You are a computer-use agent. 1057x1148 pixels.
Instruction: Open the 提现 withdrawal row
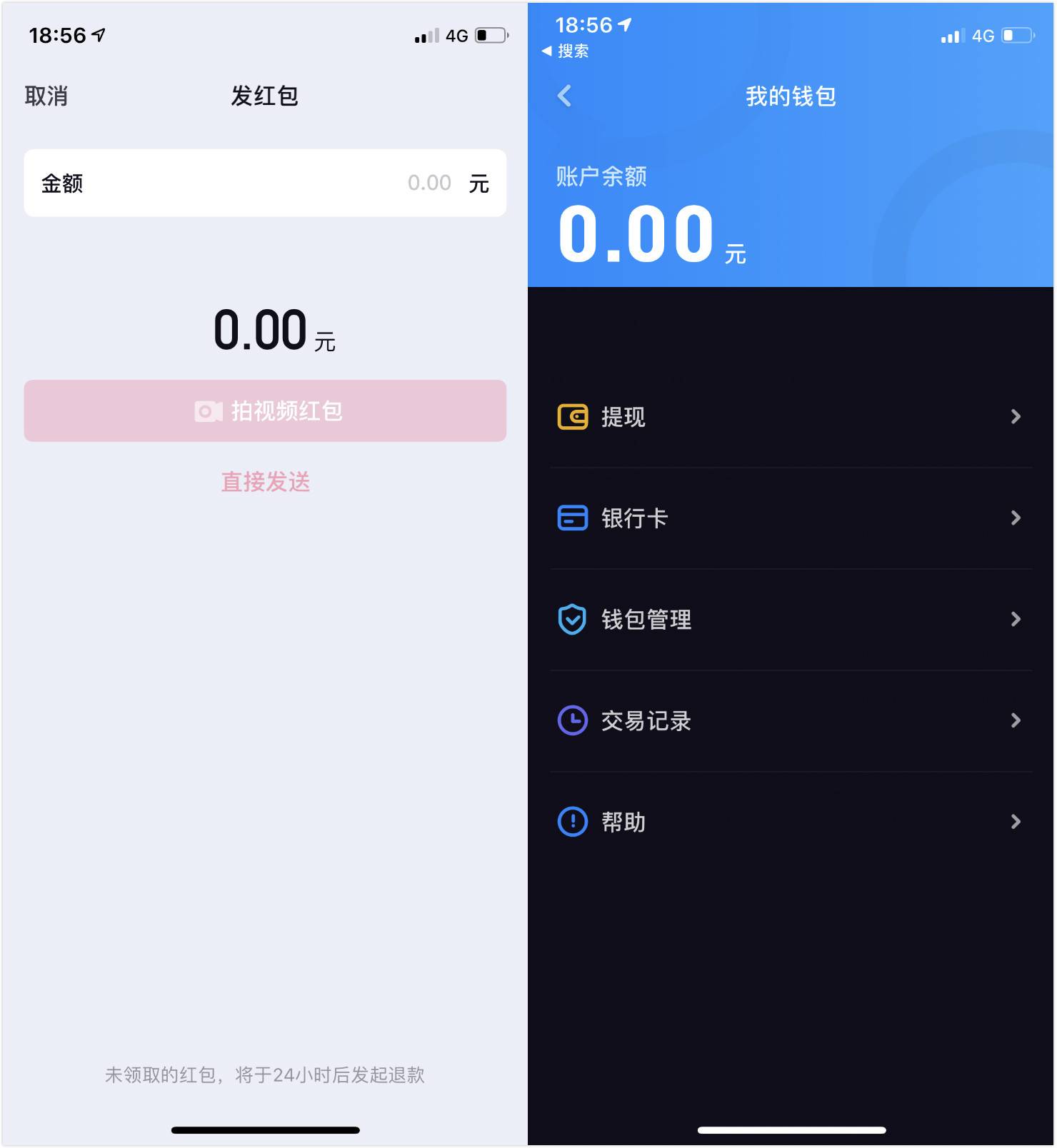(x=791, y=417)
